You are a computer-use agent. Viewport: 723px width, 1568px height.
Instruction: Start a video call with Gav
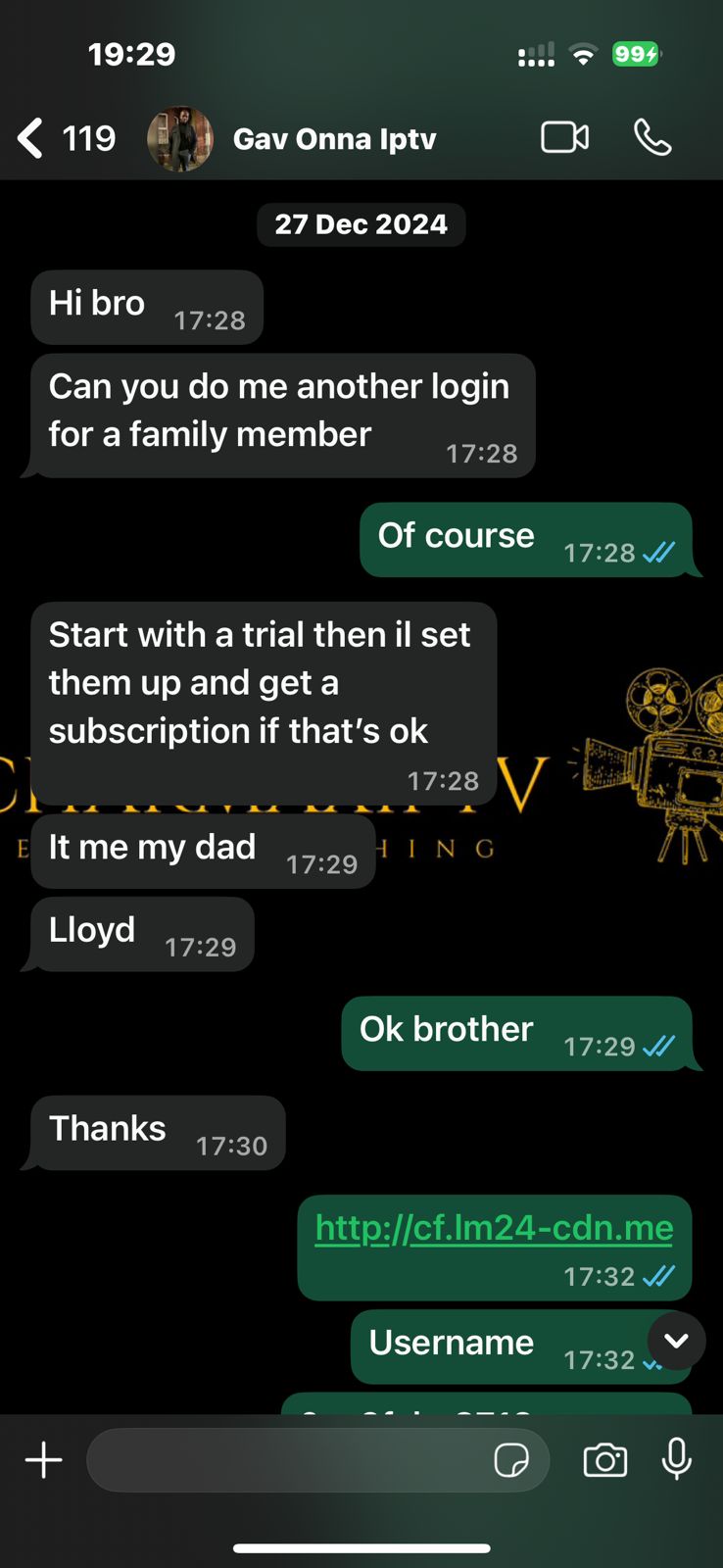565,138
